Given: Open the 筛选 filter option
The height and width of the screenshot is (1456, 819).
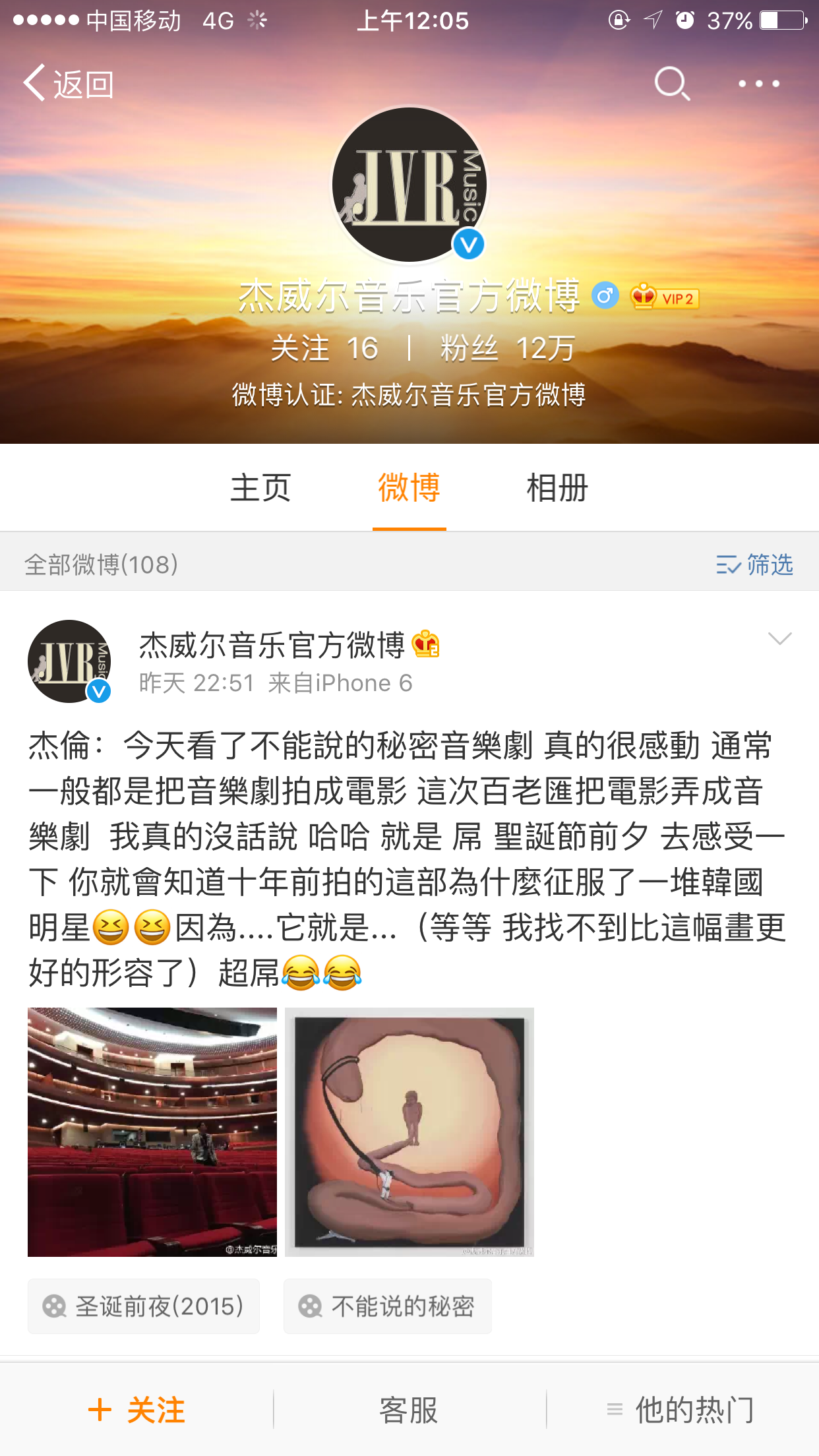Looking at the screenshot, I should 755,564.
